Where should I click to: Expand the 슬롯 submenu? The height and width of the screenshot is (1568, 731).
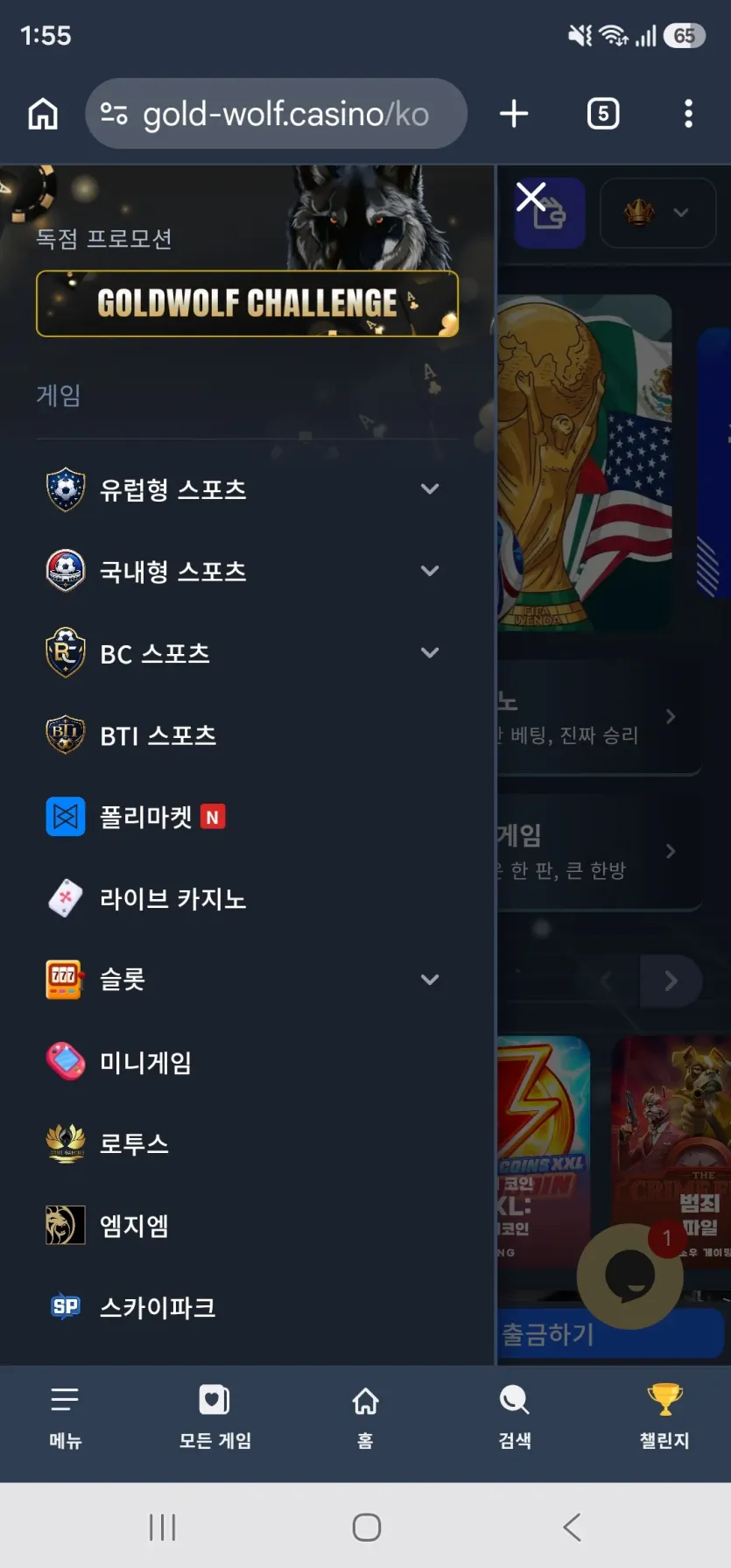pyautogui.click(x=430, y=980)
